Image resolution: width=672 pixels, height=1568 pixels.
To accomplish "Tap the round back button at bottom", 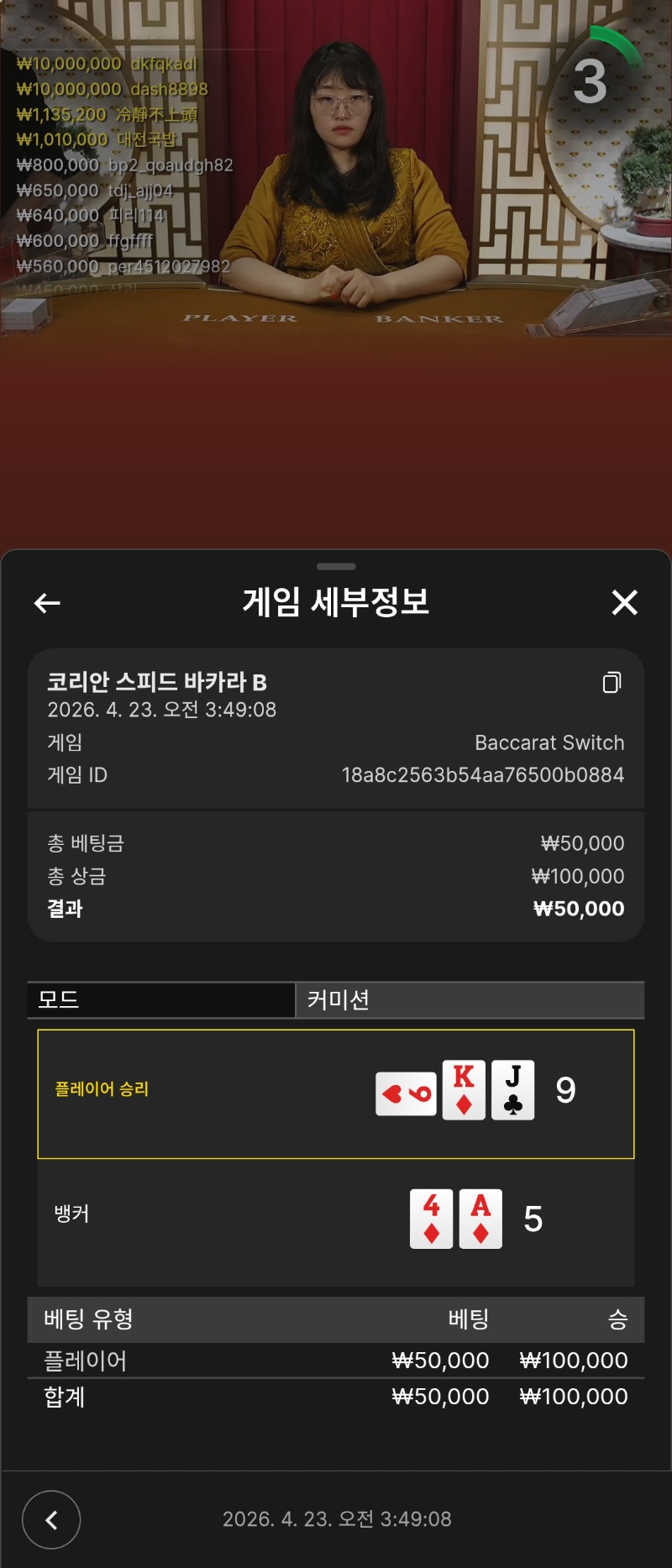I will [51, 1519].
